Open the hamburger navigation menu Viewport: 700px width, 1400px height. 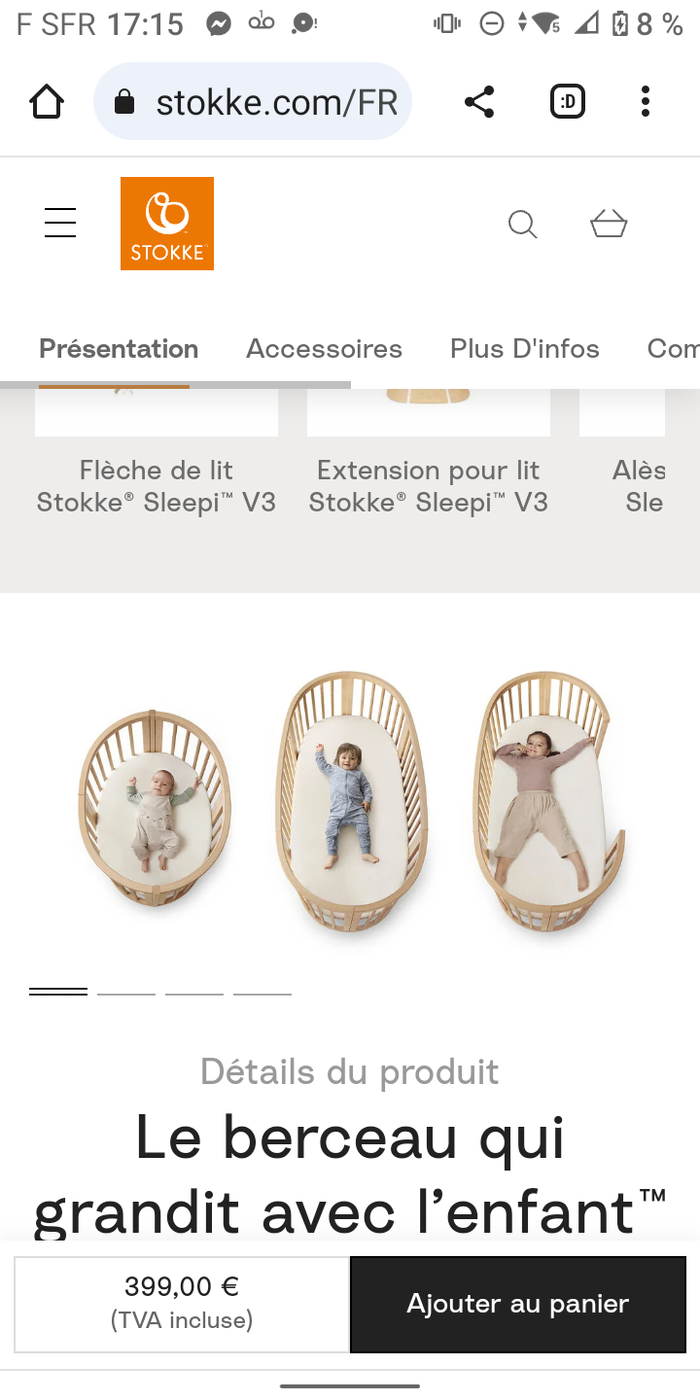[x=60, y=223]
